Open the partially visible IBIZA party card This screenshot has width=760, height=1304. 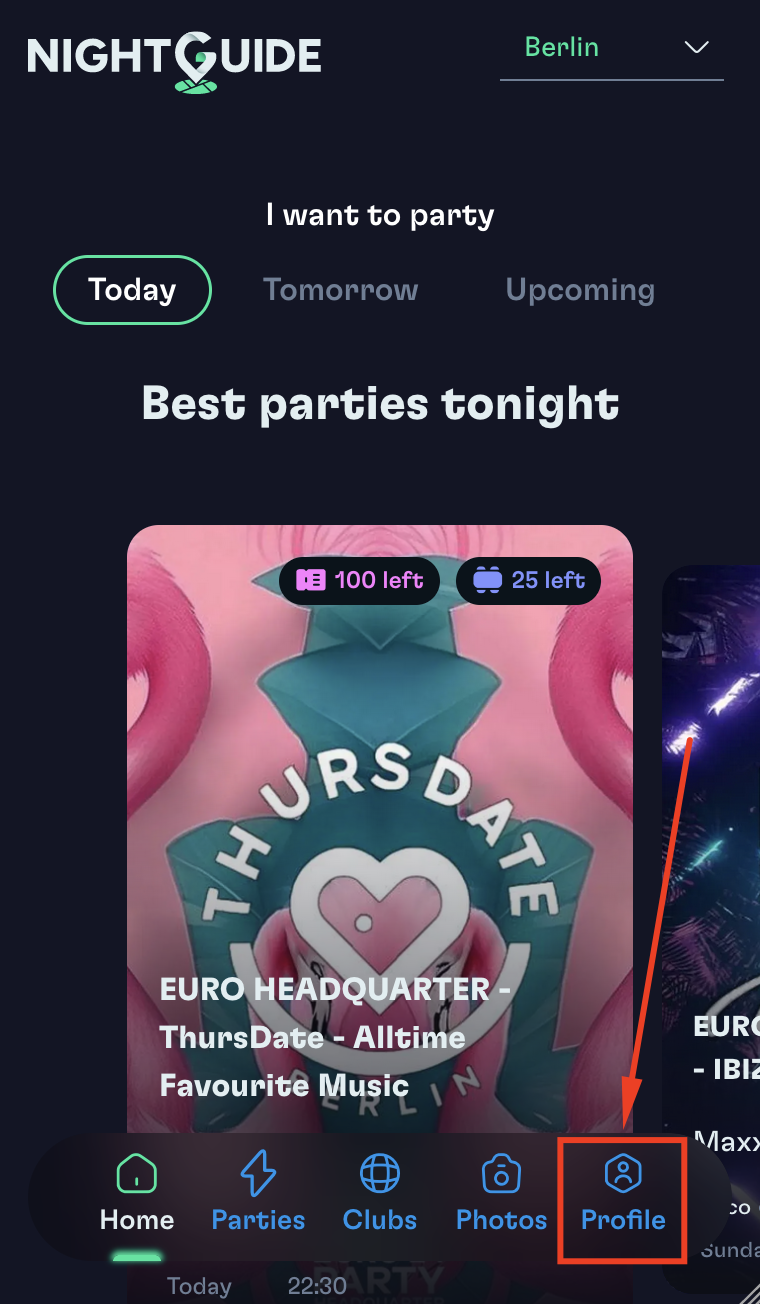[712, 850]
